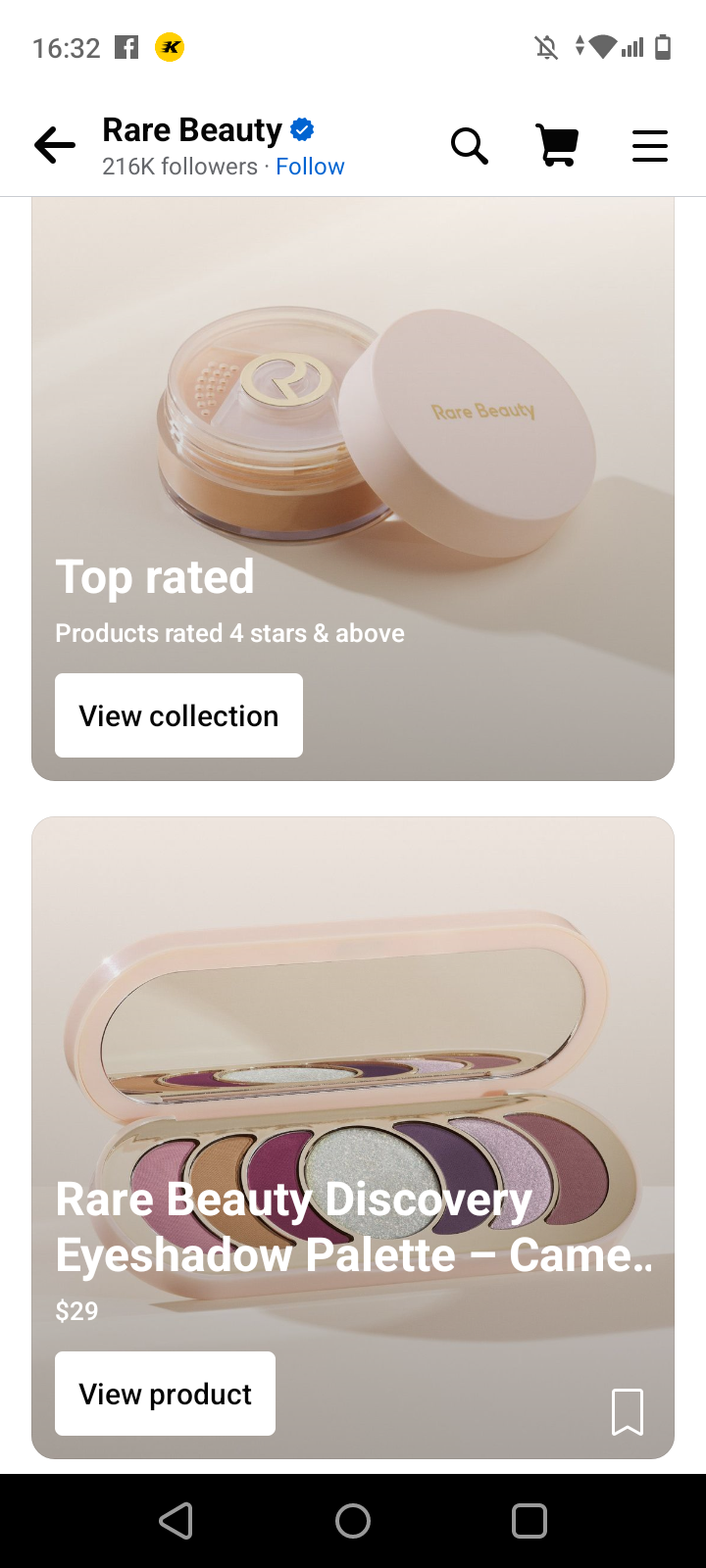Image resolution: width=706 pixels, height=1568 pixels.
Task: Open the shopping cart
Action: (x=557, y=146)
